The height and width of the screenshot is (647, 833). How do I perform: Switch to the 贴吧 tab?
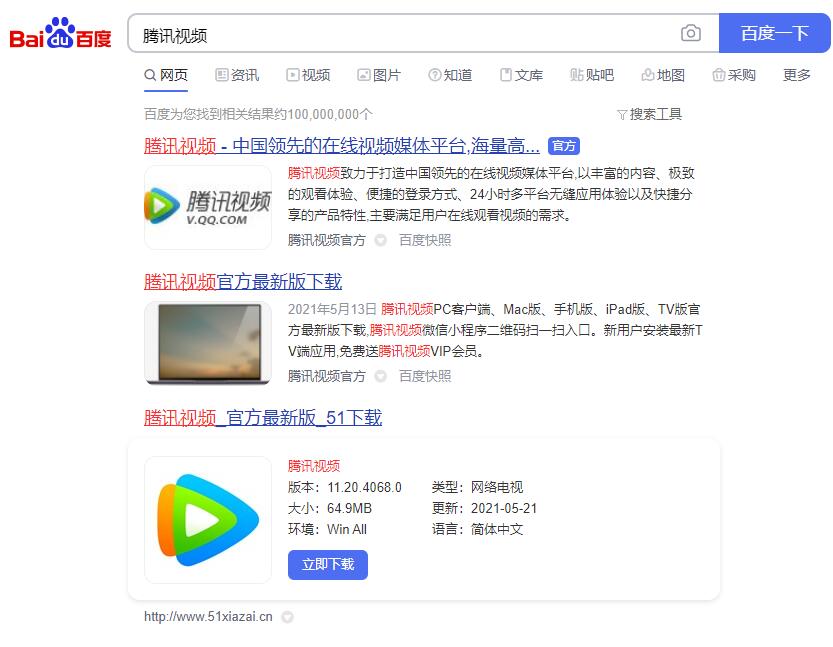pyautogui.click(x=592, y=75)
